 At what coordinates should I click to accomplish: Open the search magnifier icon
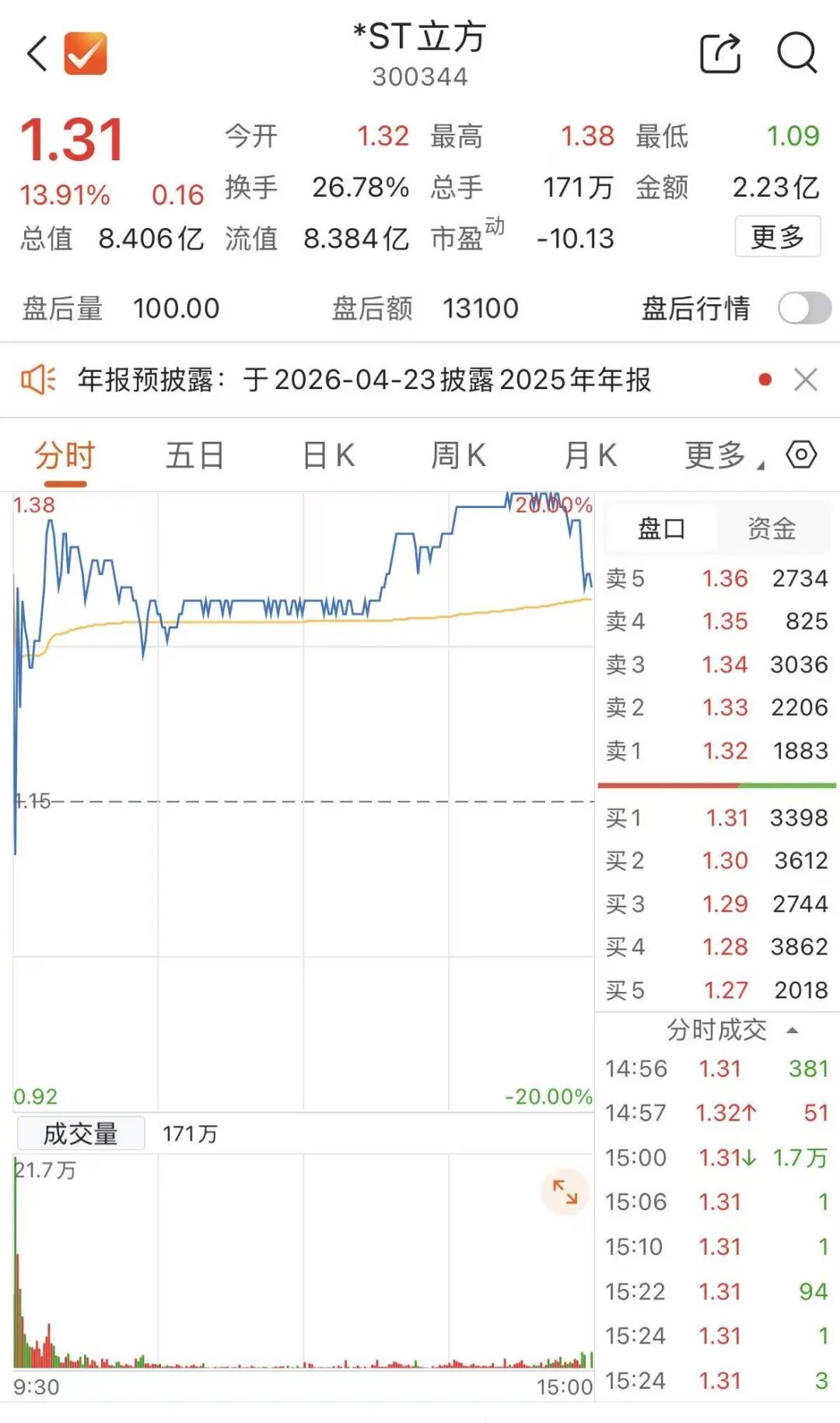797,54
